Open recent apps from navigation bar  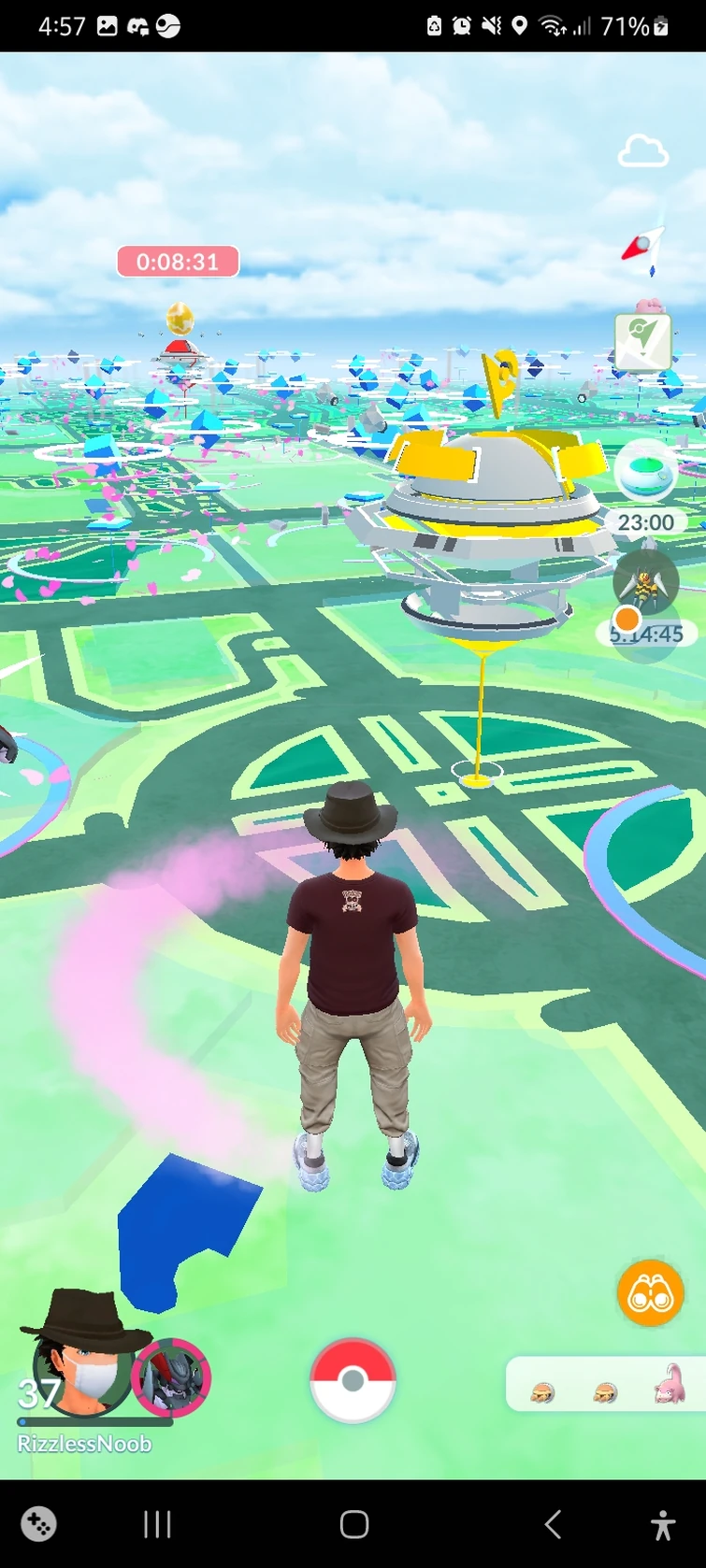pos(157,1525)
